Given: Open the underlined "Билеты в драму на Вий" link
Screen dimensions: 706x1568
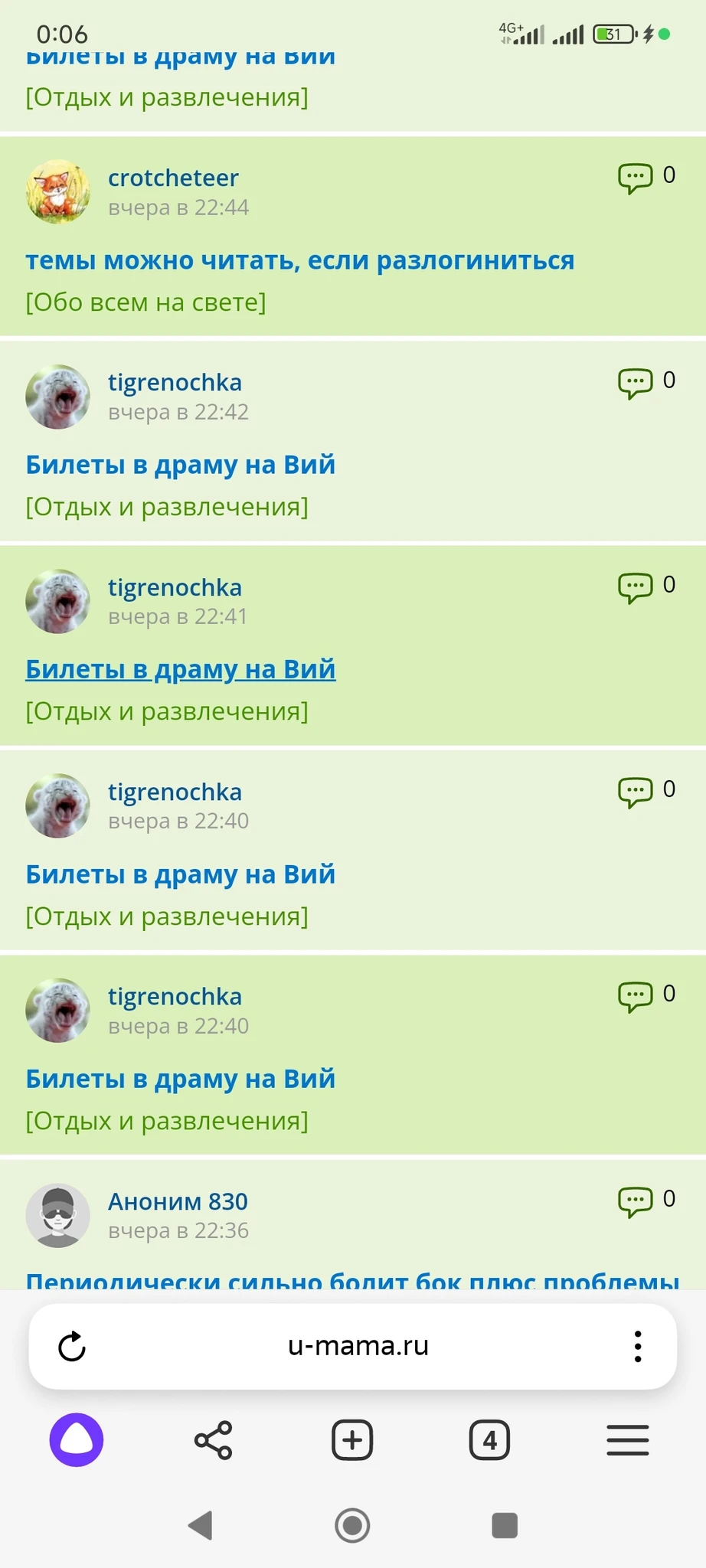Looking at the screenshot, I should click(x=181, y=670).
